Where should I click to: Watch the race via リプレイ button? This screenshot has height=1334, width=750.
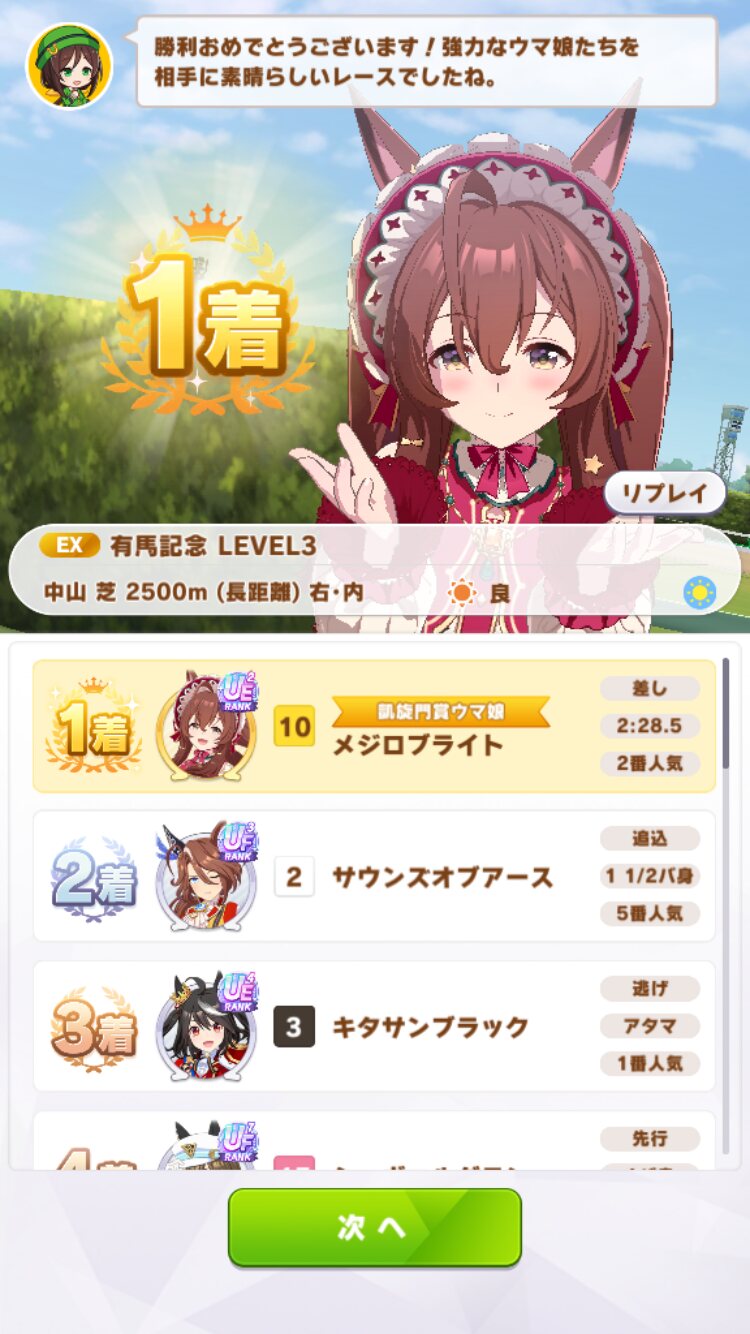[x=665, y=493]
